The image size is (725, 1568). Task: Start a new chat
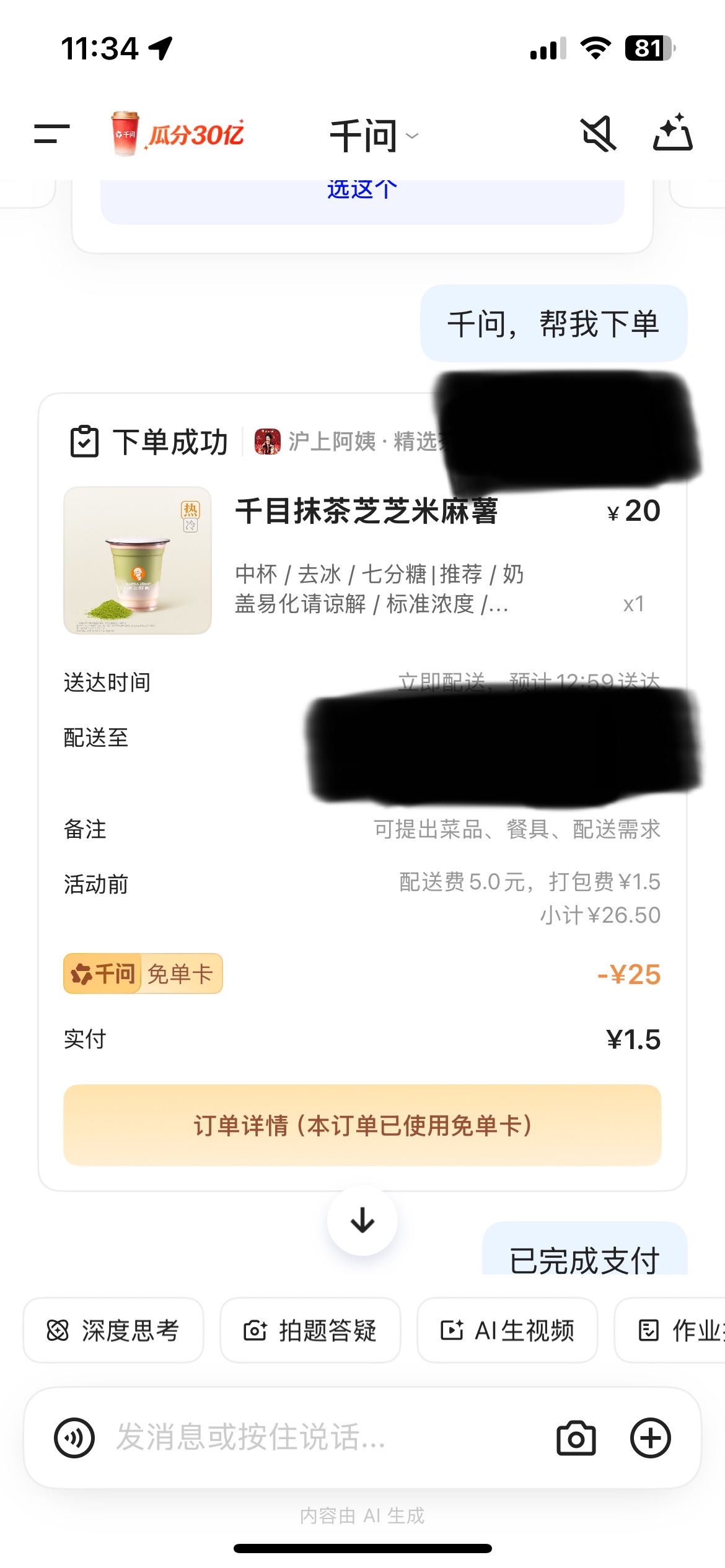point(673,133)
